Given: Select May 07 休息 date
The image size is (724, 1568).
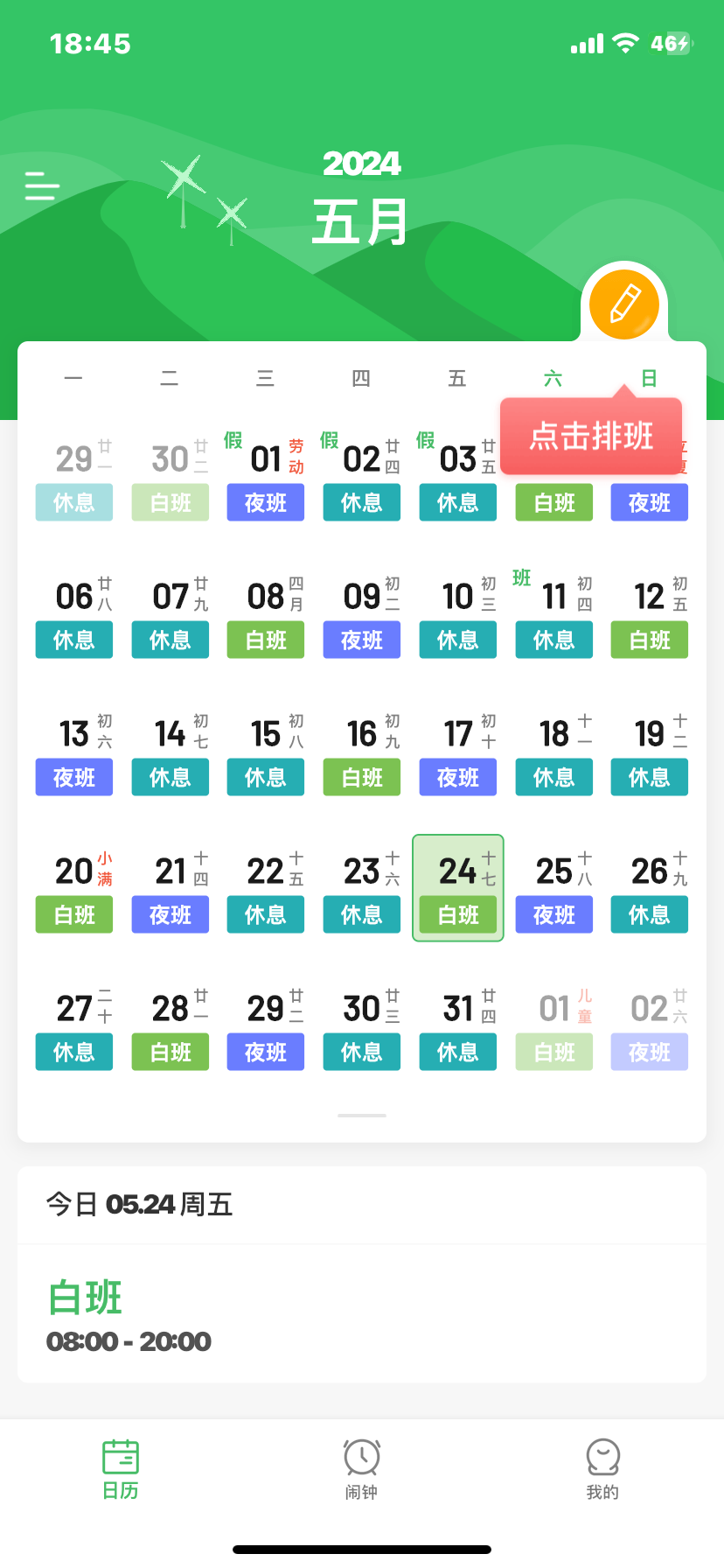Looking at the screenshot, I should pos(171,615).
